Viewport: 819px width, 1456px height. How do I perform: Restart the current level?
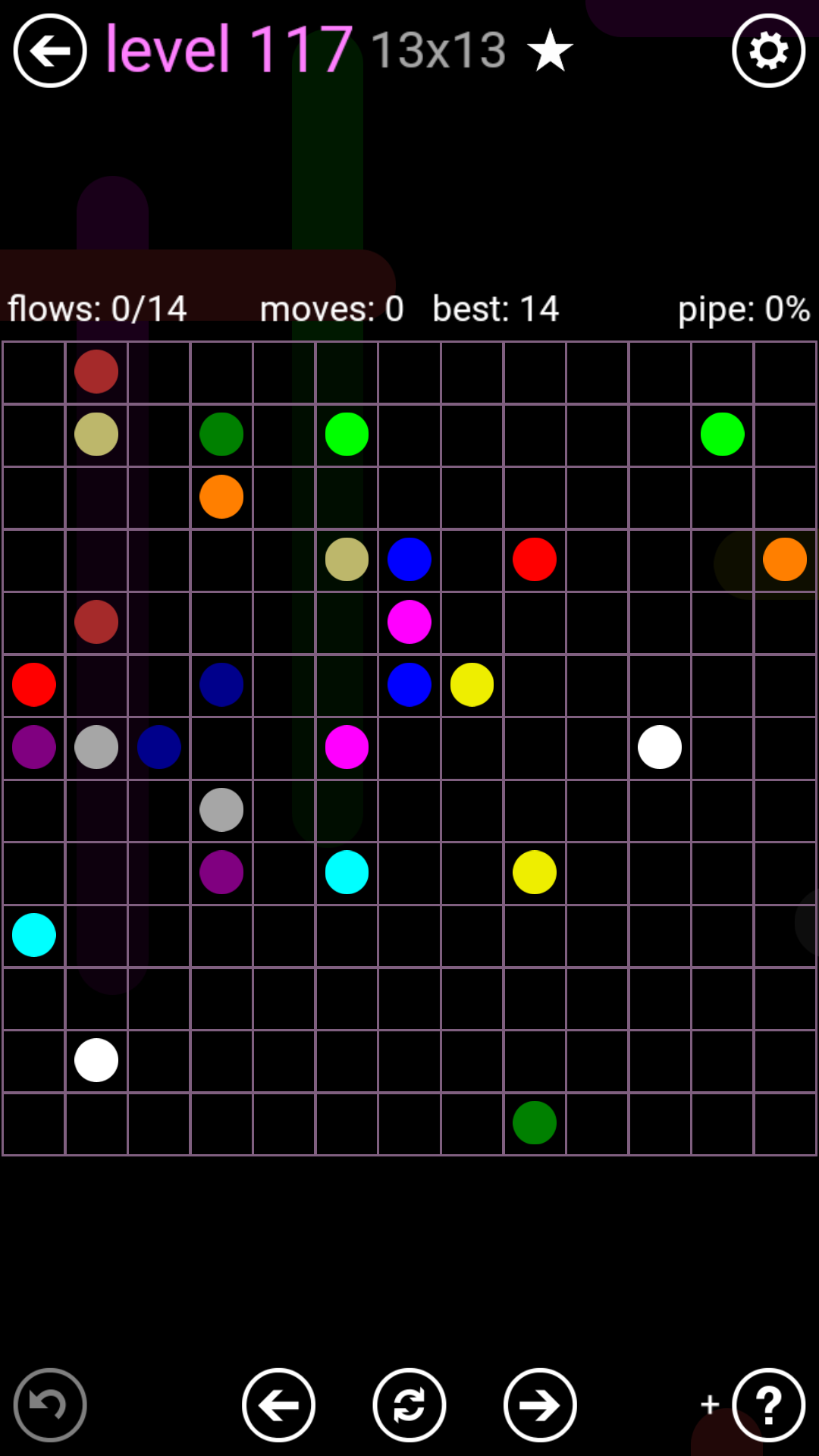pos(409,1405)
